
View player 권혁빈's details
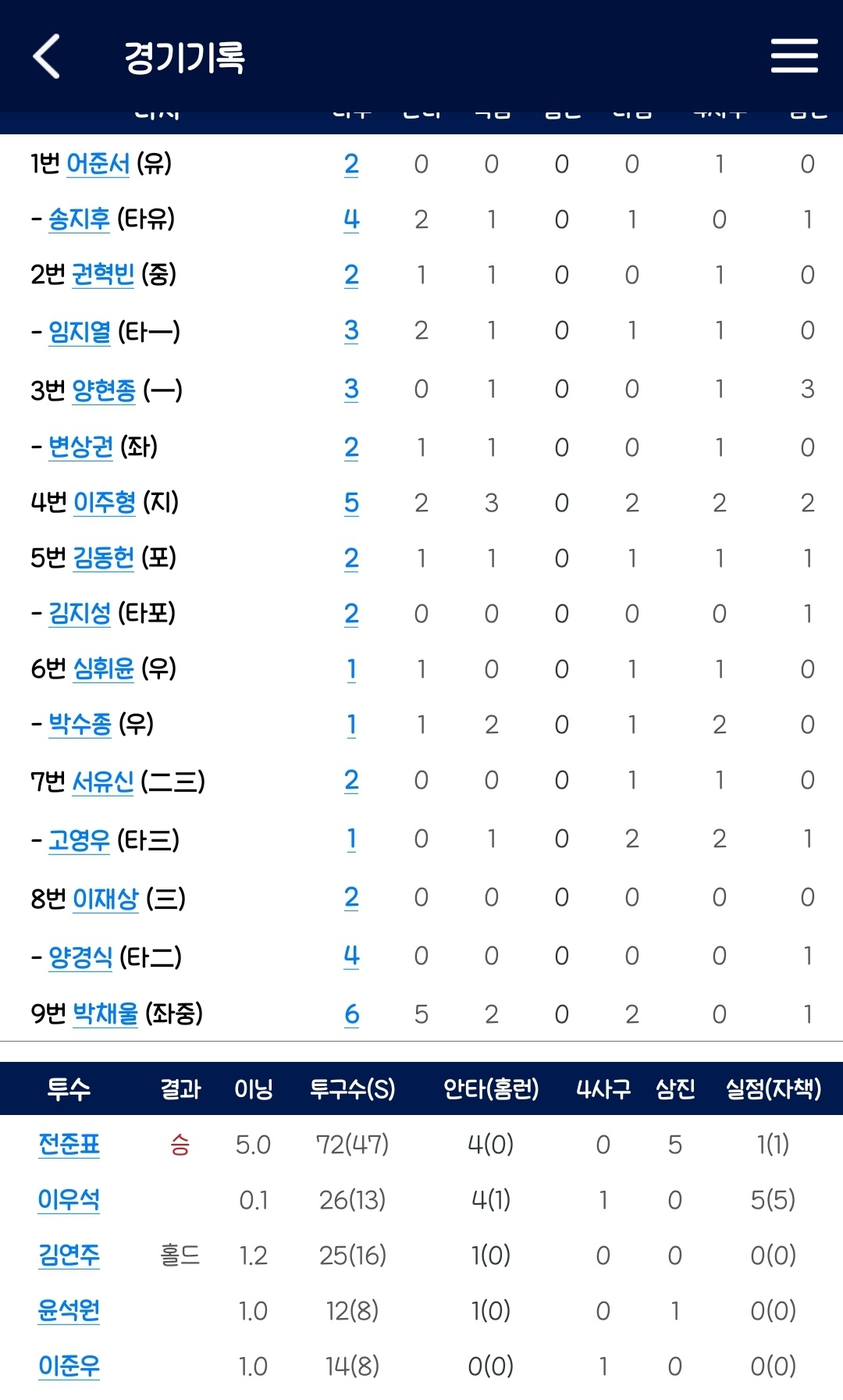click(104, 275)
